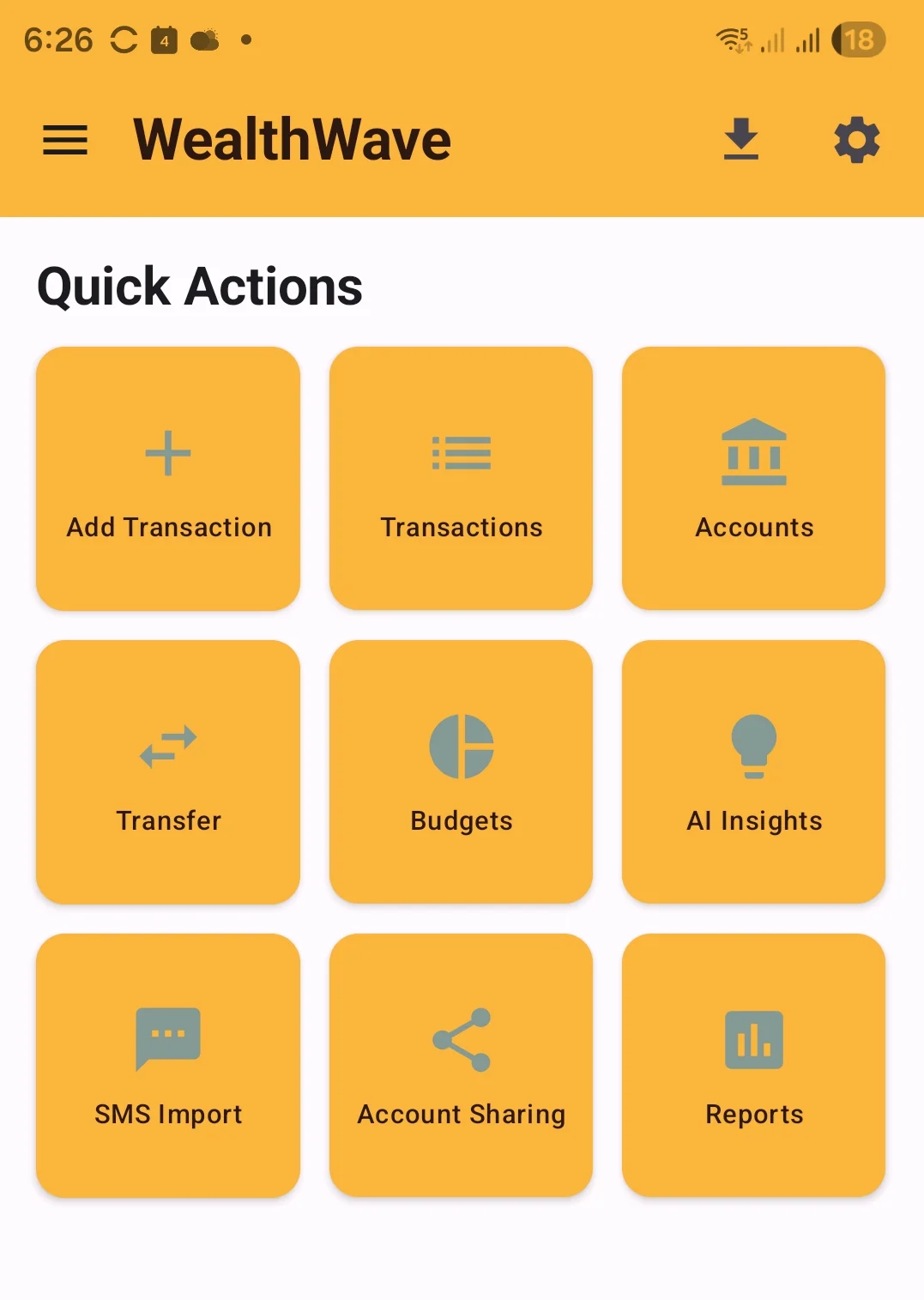924x1300 pixels.
Task: Open the hamburger navigation drawer
Action: point(65,140)
